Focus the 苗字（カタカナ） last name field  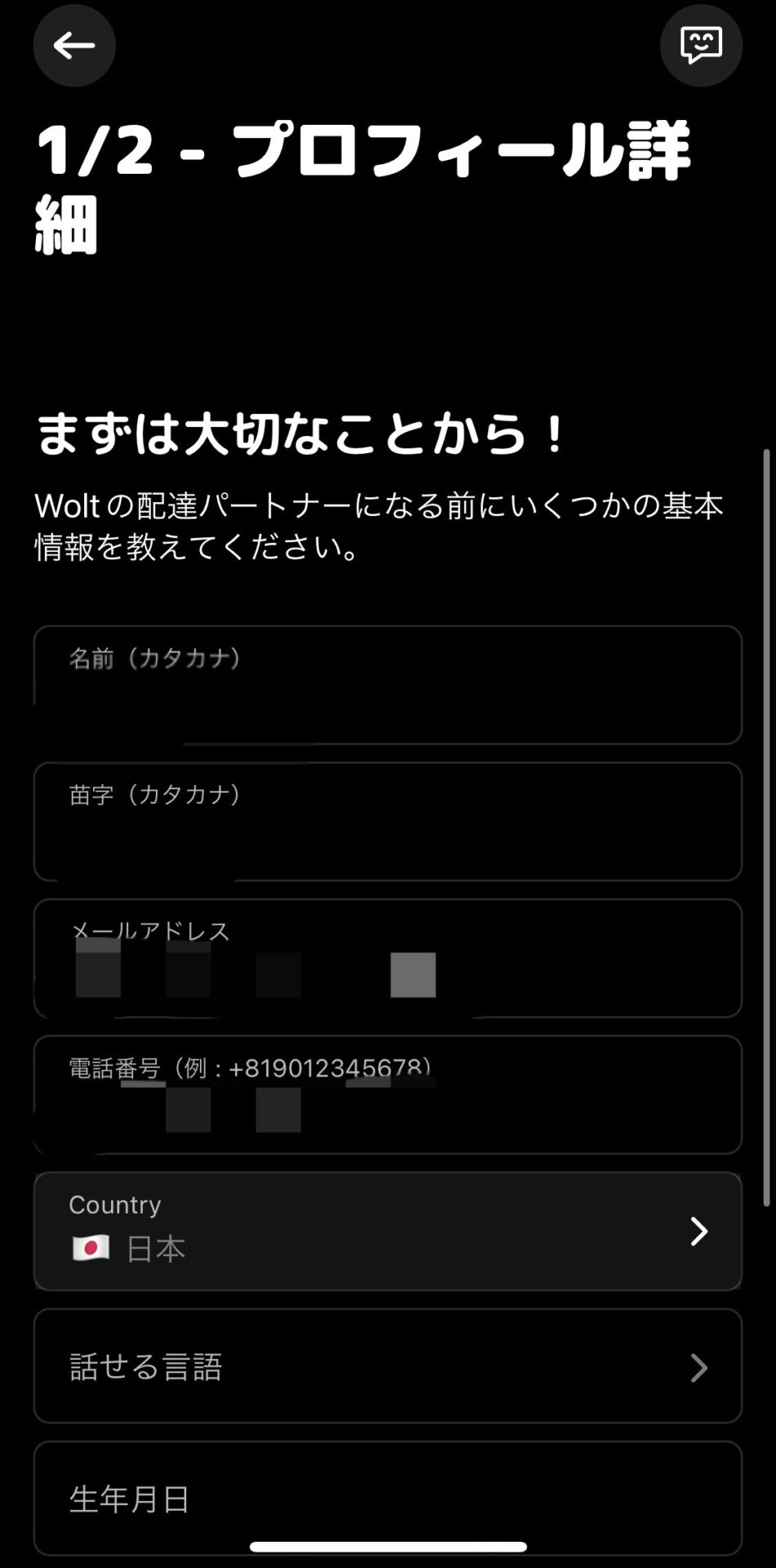point(387,822)
